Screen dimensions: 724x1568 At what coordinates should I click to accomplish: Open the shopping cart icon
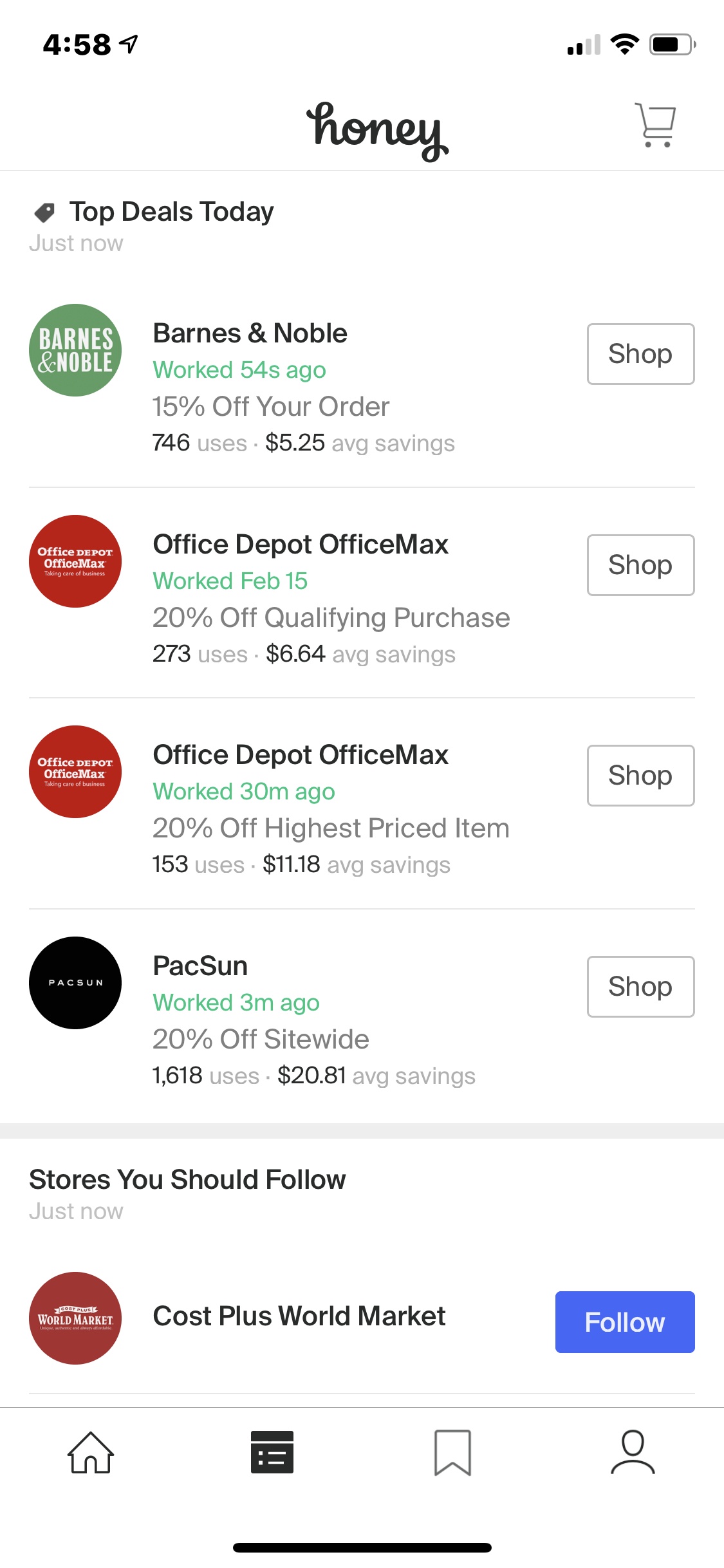click(655, 125)
